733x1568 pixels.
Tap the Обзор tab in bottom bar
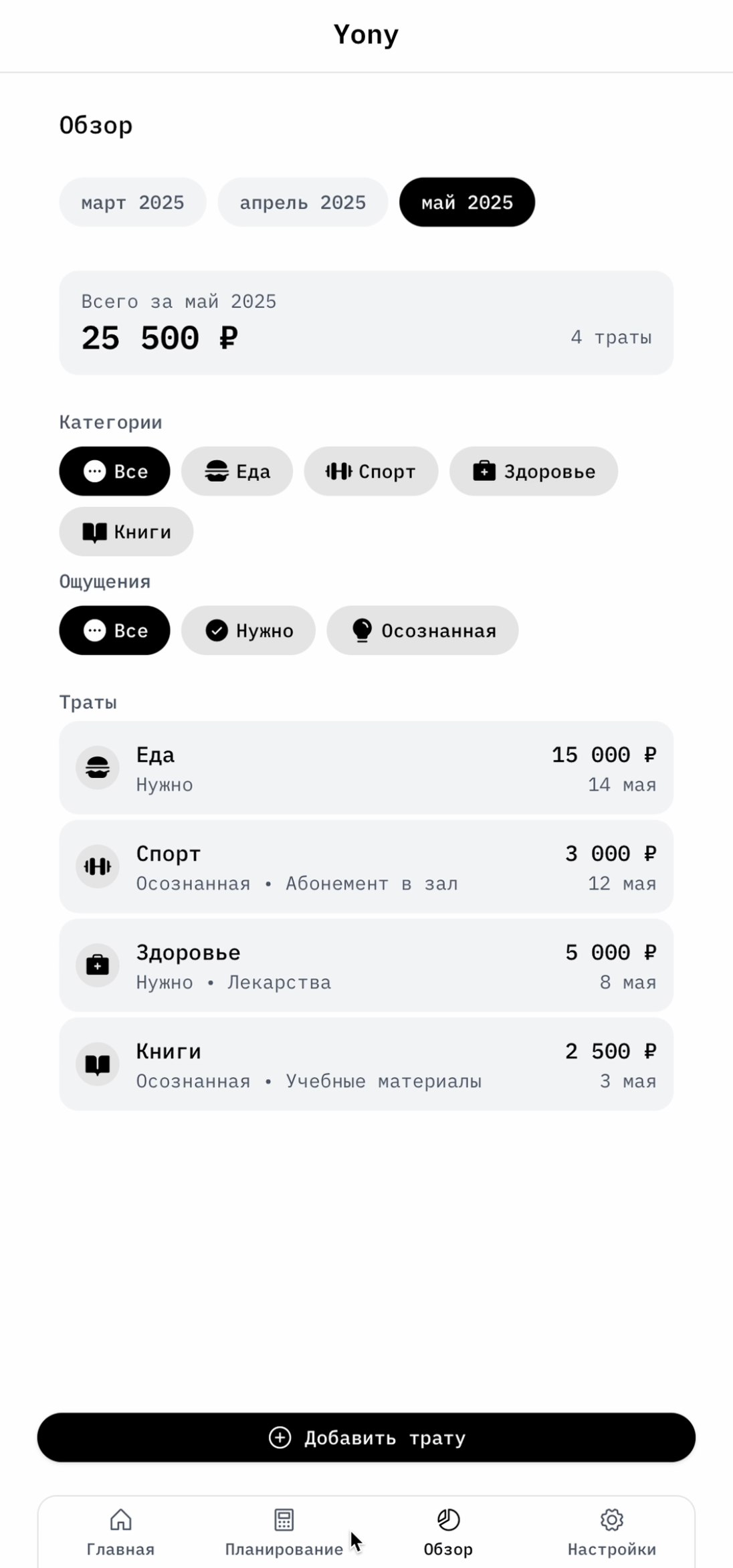tap(448, 1533)
